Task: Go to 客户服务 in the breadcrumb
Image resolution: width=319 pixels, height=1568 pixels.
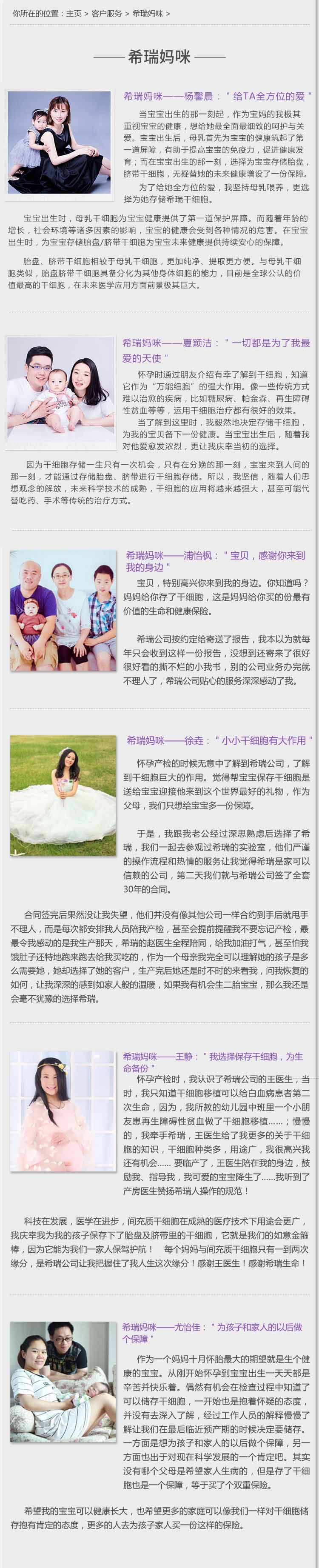Action: tap(106, 13)
